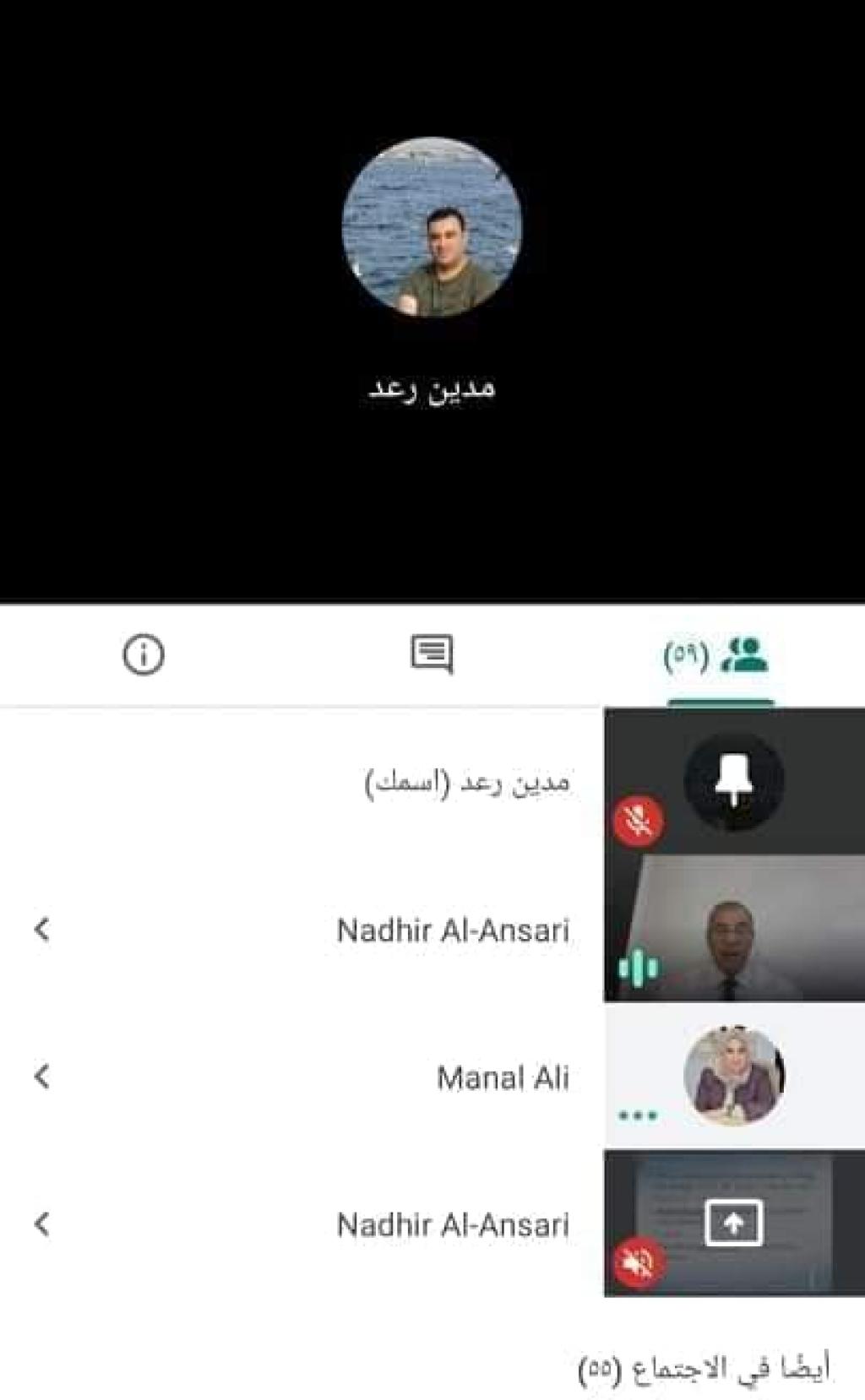This screenshot has height=1400, width=865.
Task: Tap the pin icon on مدين رعد's tile
Action: pyautogui.click(x=732, y=779)
